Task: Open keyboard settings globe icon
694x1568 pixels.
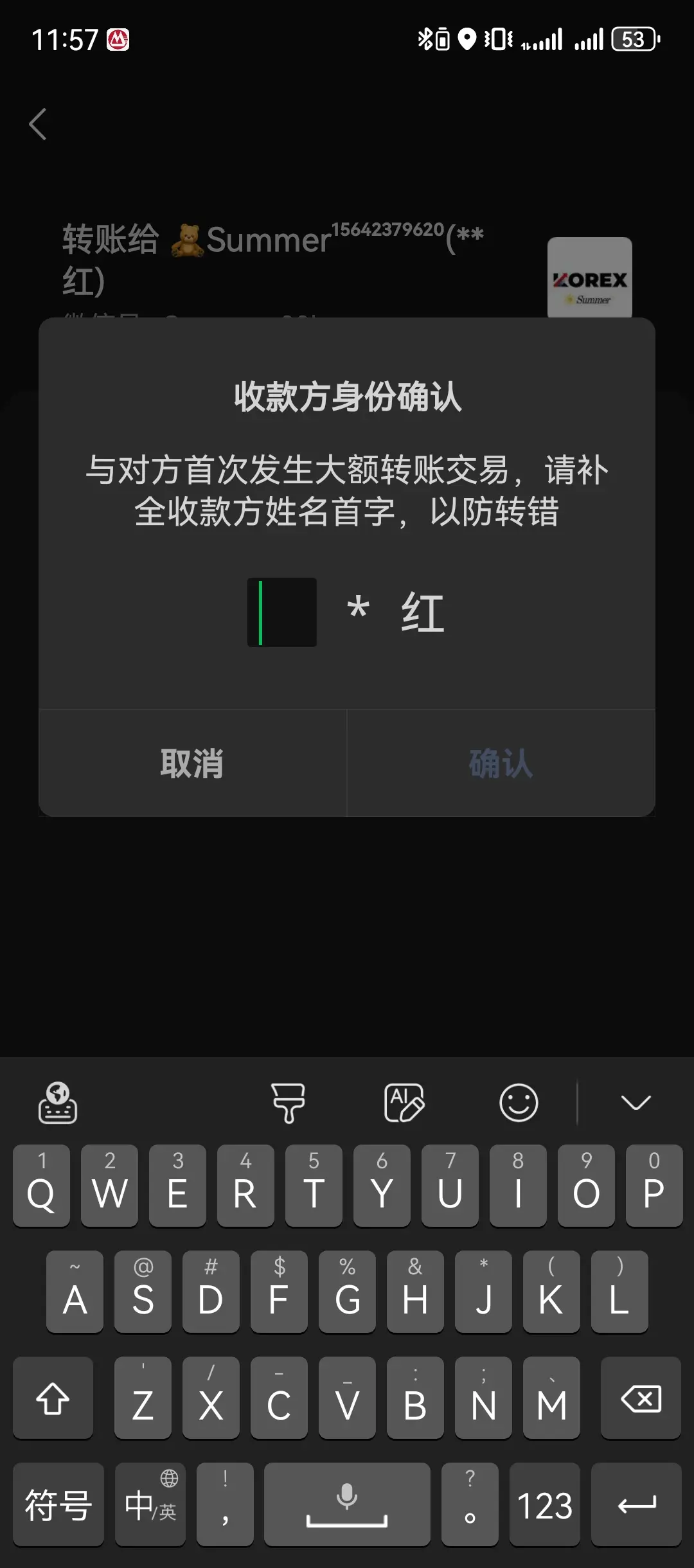Action: point(58,1103)
